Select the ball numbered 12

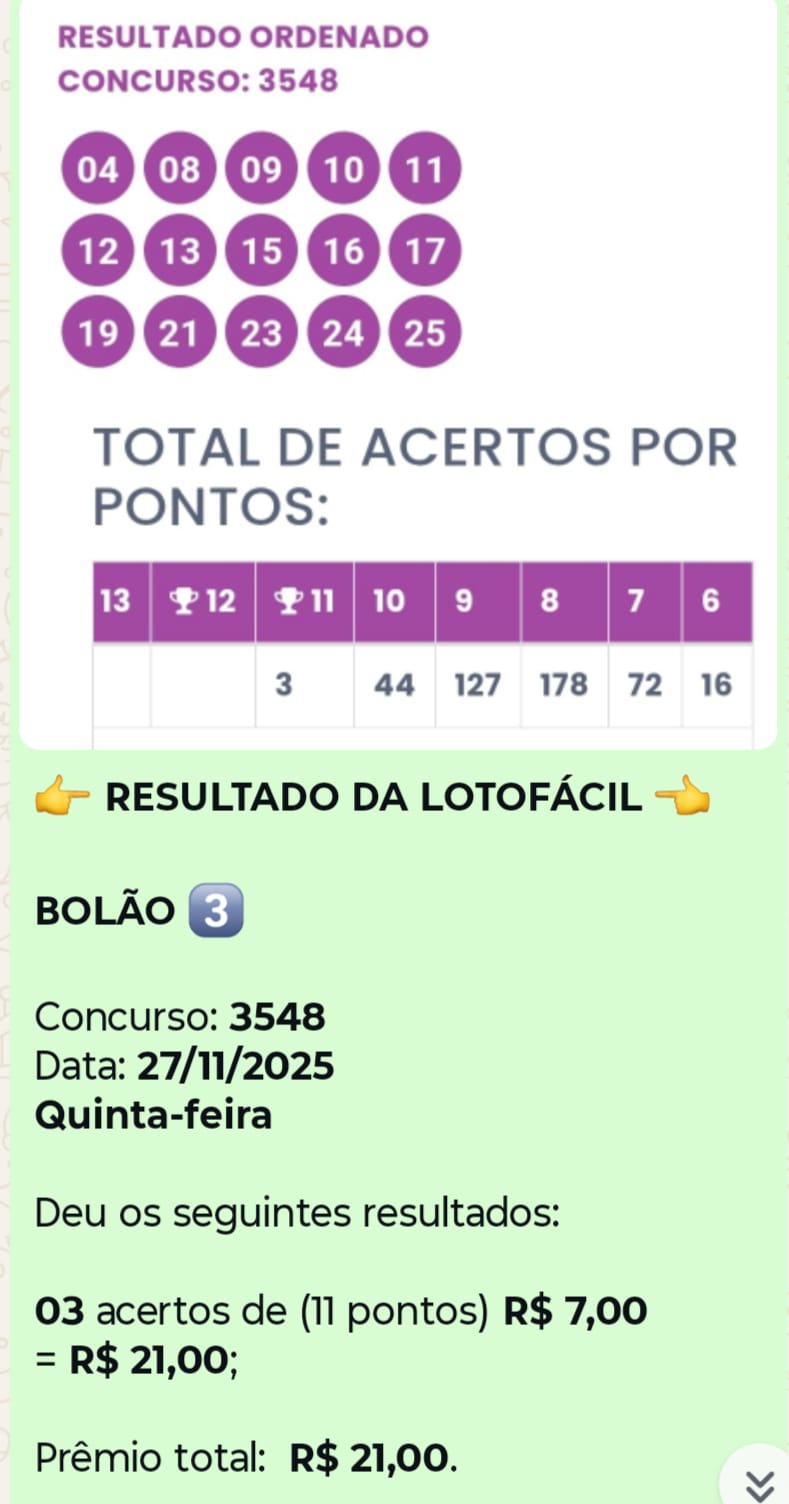pyautogui.click(x=96, y=251)
